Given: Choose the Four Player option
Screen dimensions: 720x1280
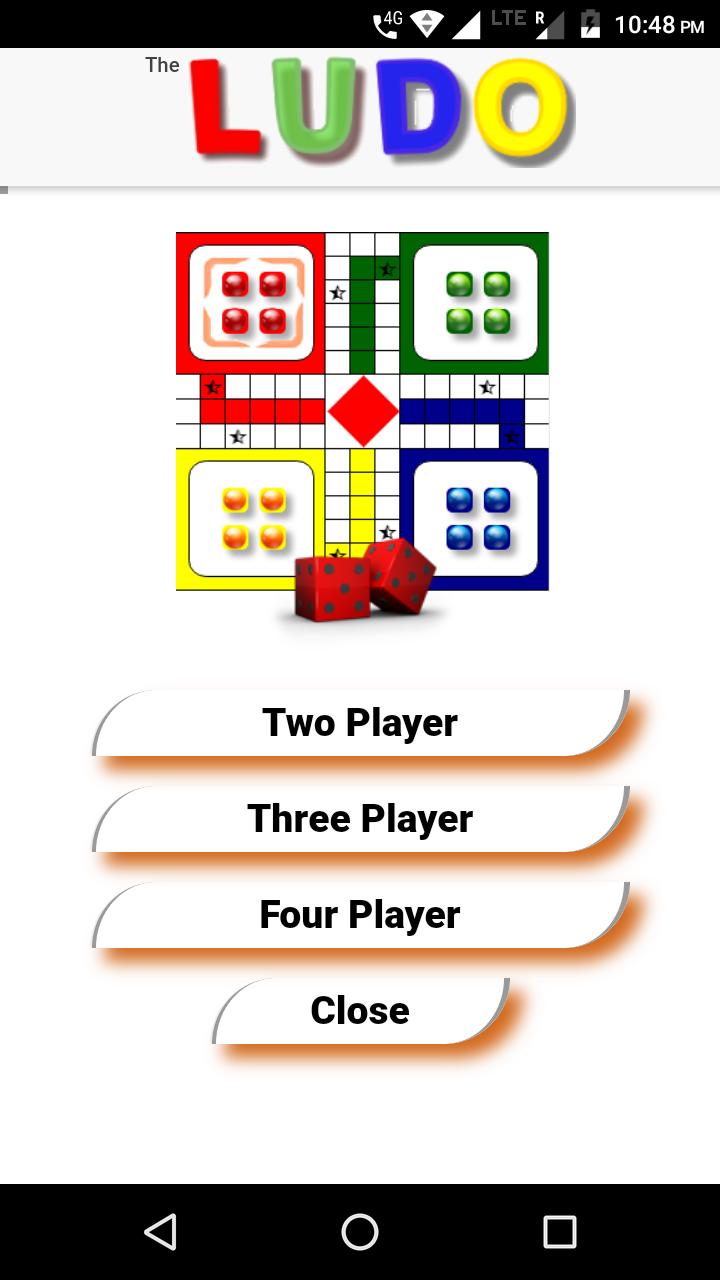Looking at the screenshot, I should [x=360, y=915].
